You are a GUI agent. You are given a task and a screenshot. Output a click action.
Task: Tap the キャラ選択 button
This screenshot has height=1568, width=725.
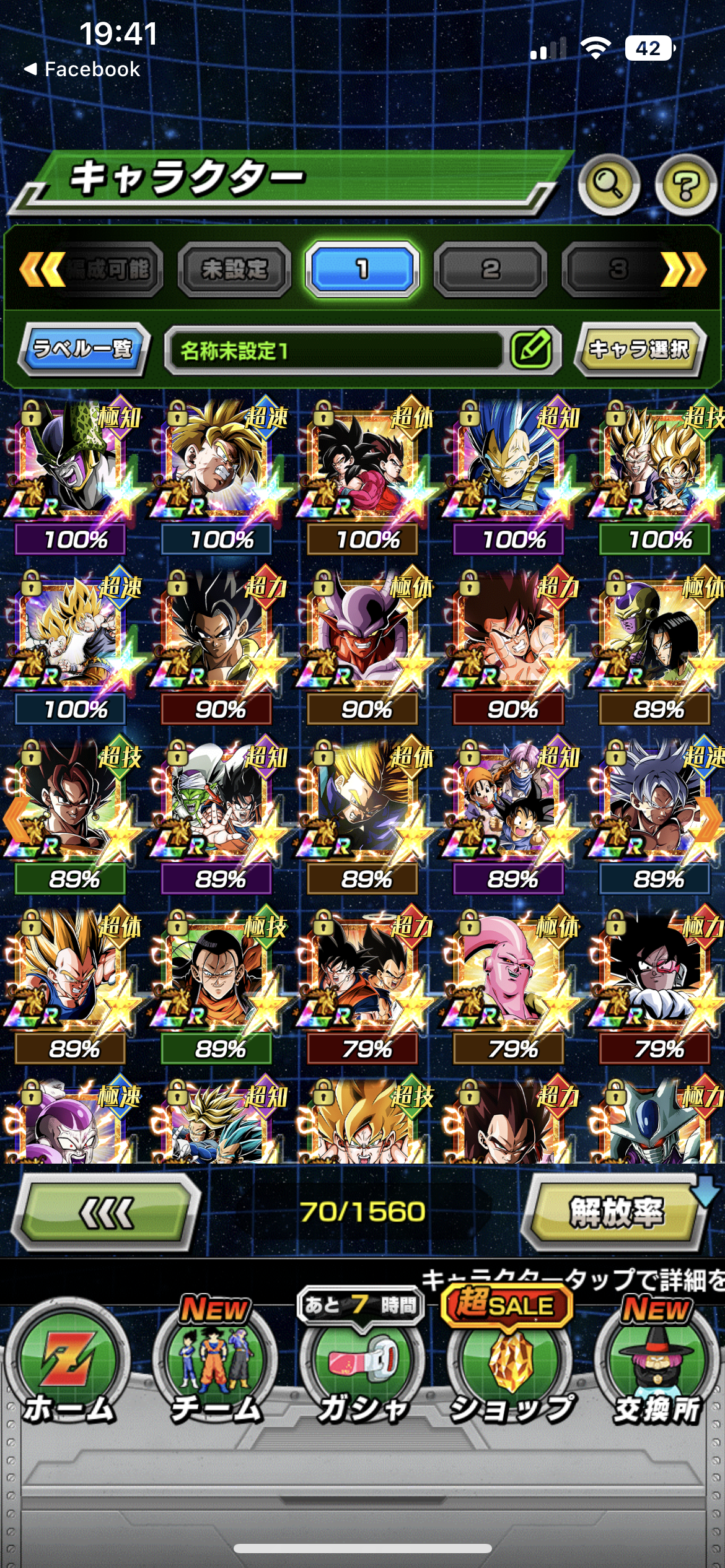pos(639,349)
